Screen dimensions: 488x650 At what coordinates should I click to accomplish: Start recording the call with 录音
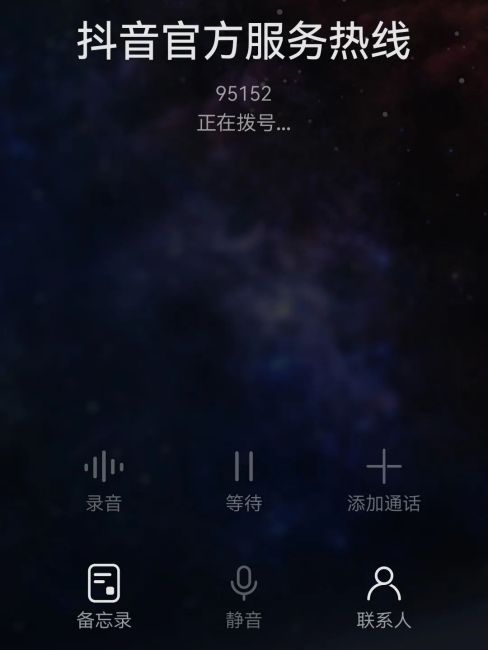[x=104, y=481]
